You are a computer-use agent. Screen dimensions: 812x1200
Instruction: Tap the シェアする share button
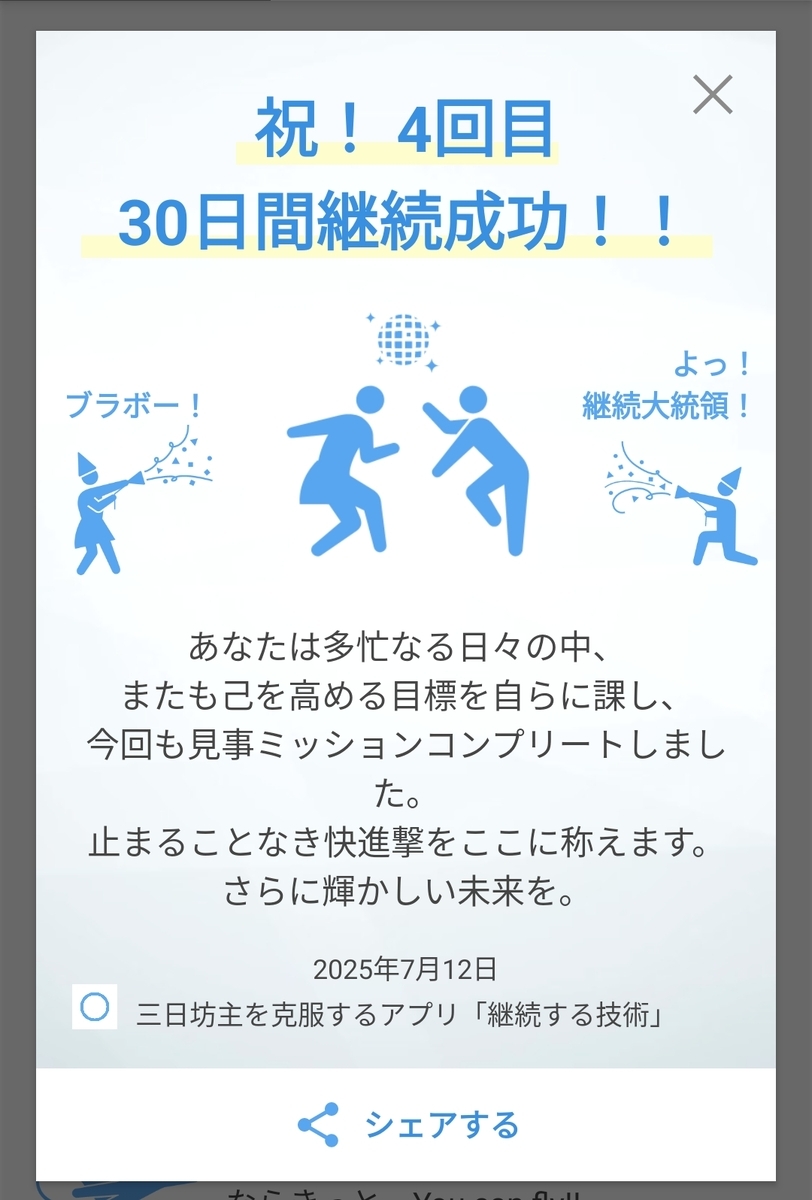pyautogui.click(x=407, y=1124)
